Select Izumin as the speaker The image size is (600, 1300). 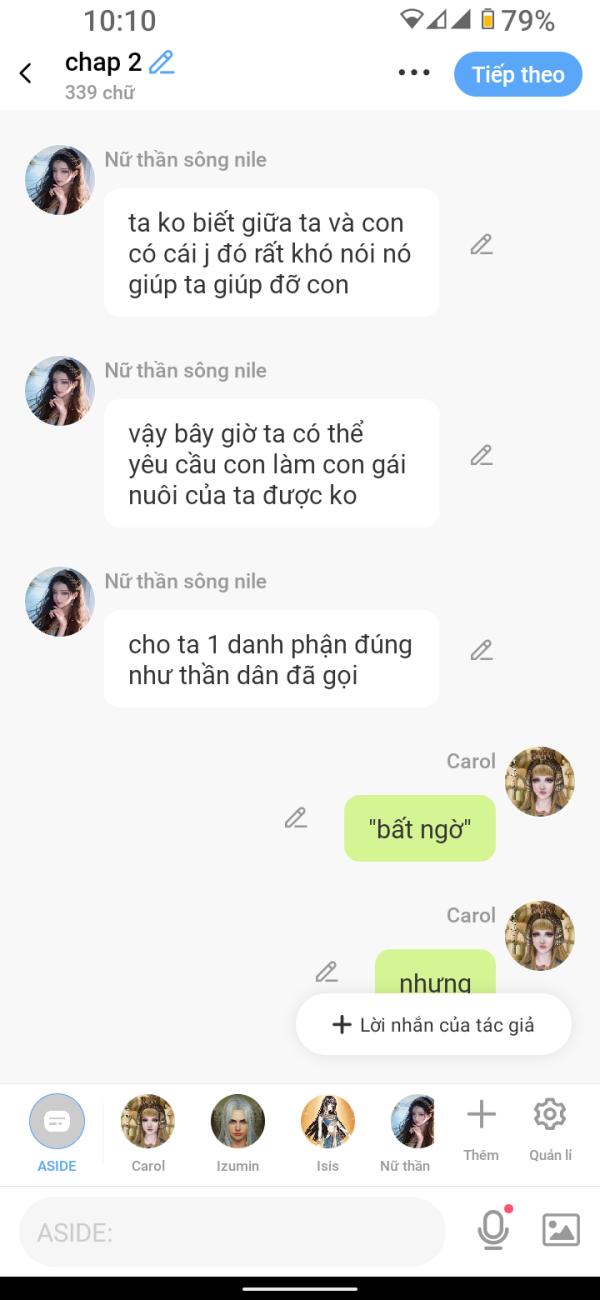(x=238, y=1134)
